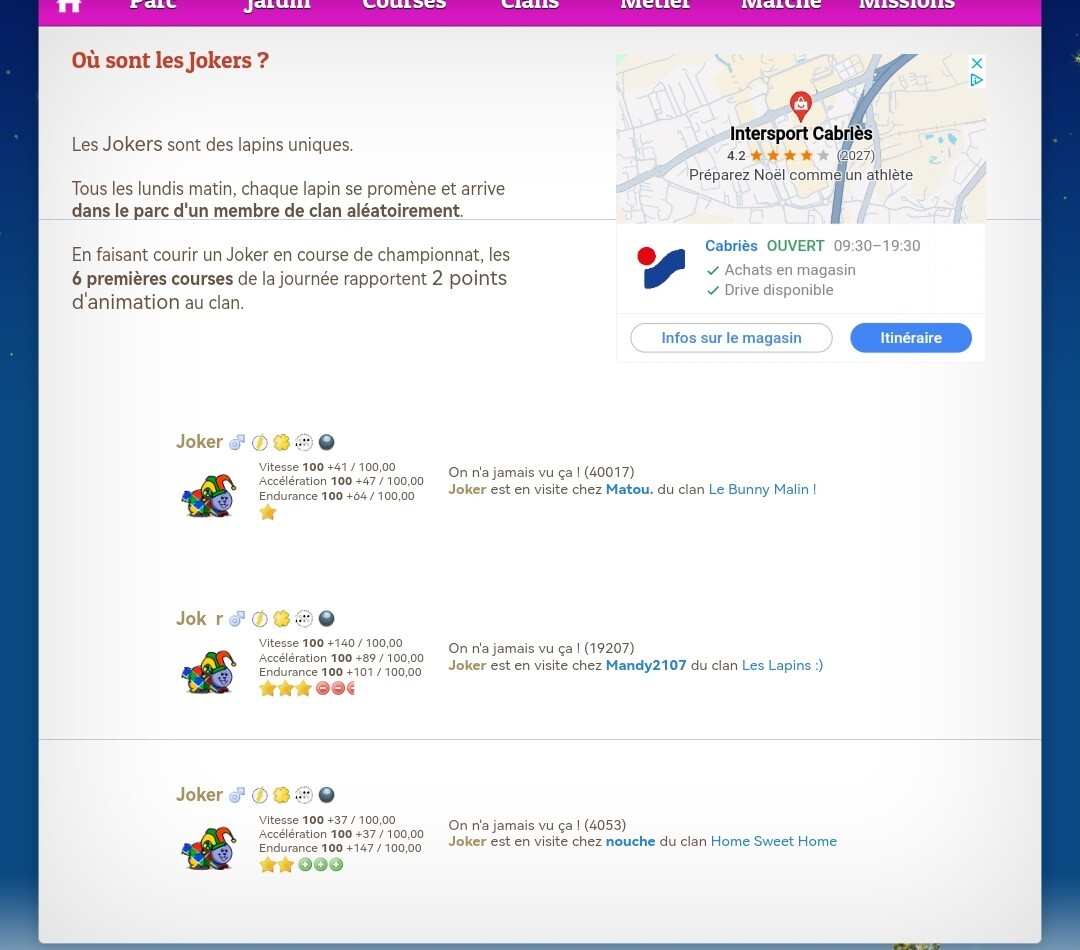Open the Courses section
This screenshot has width=1080, height=950.
404,5
